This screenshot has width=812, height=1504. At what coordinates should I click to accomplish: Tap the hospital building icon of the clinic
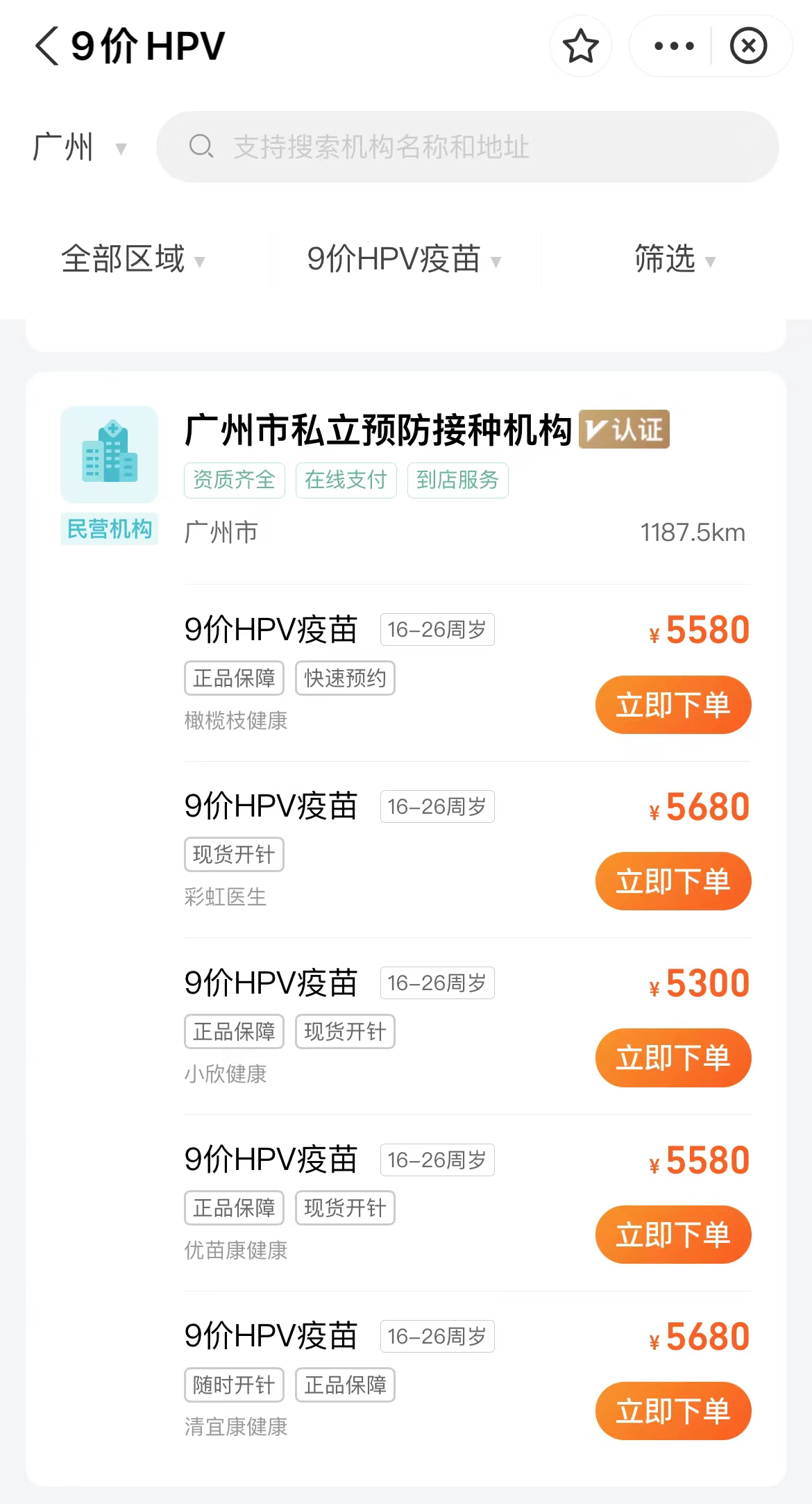[x=109, y=454]
